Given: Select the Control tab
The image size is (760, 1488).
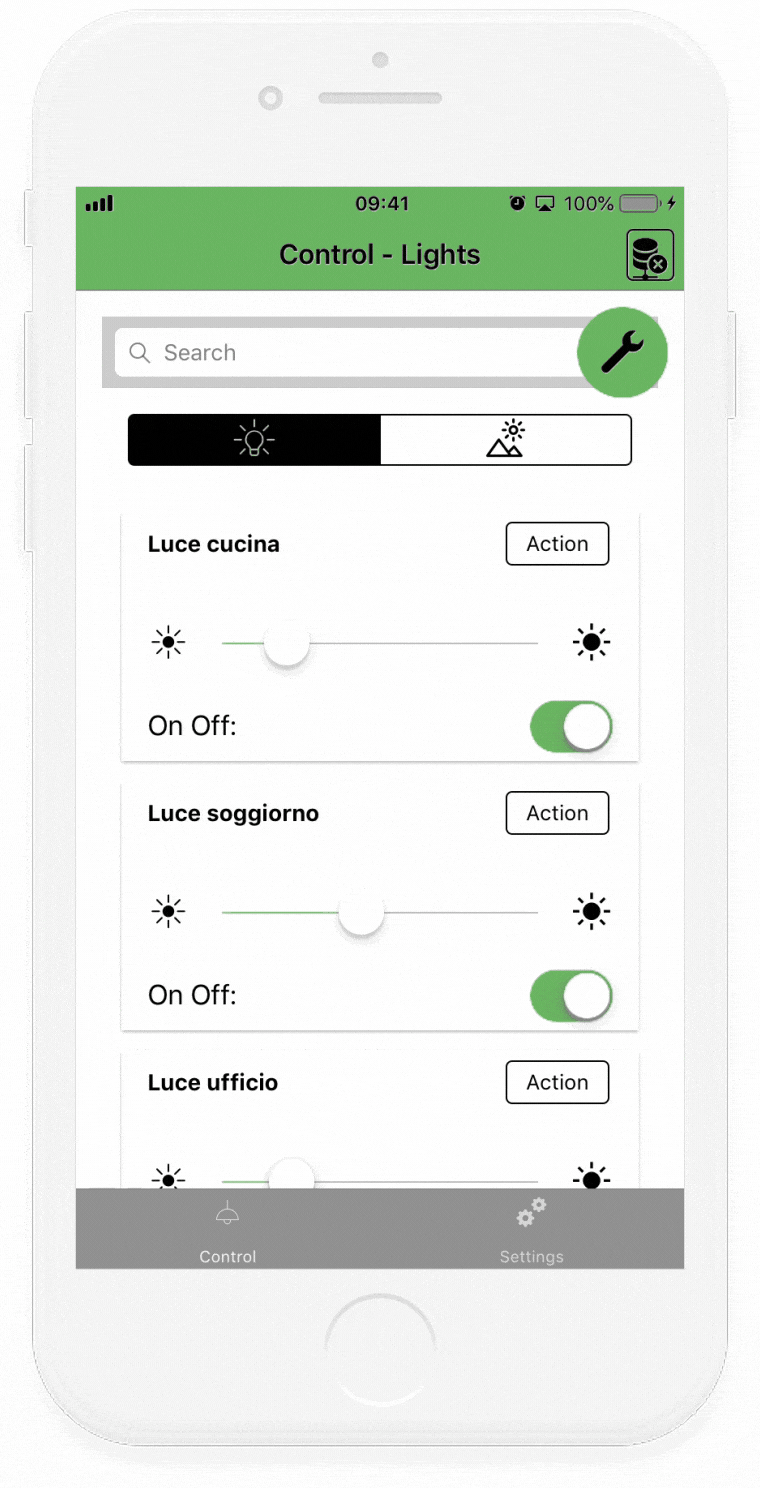Looking at the screenshot, I should pyautogui.click(x=228, y=1230).
